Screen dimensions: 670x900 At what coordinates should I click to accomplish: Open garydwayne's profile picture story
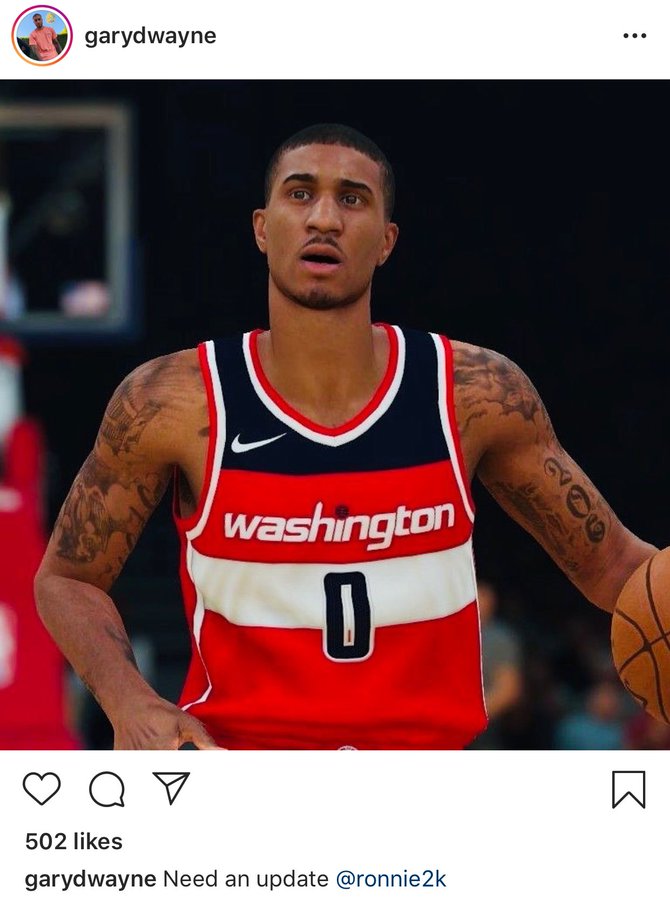pos(42,36)
